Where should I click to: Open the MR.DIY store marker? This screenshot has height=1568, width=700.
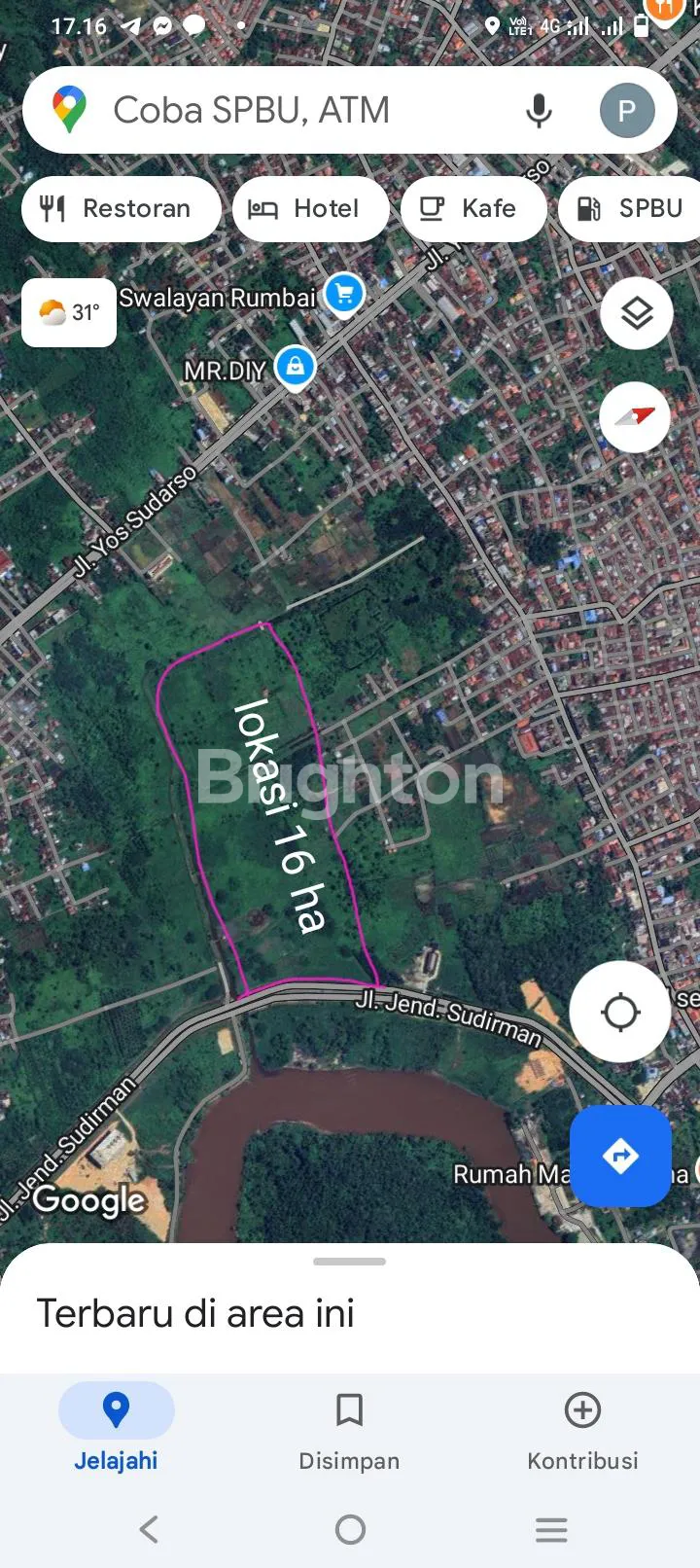(295, 368)
